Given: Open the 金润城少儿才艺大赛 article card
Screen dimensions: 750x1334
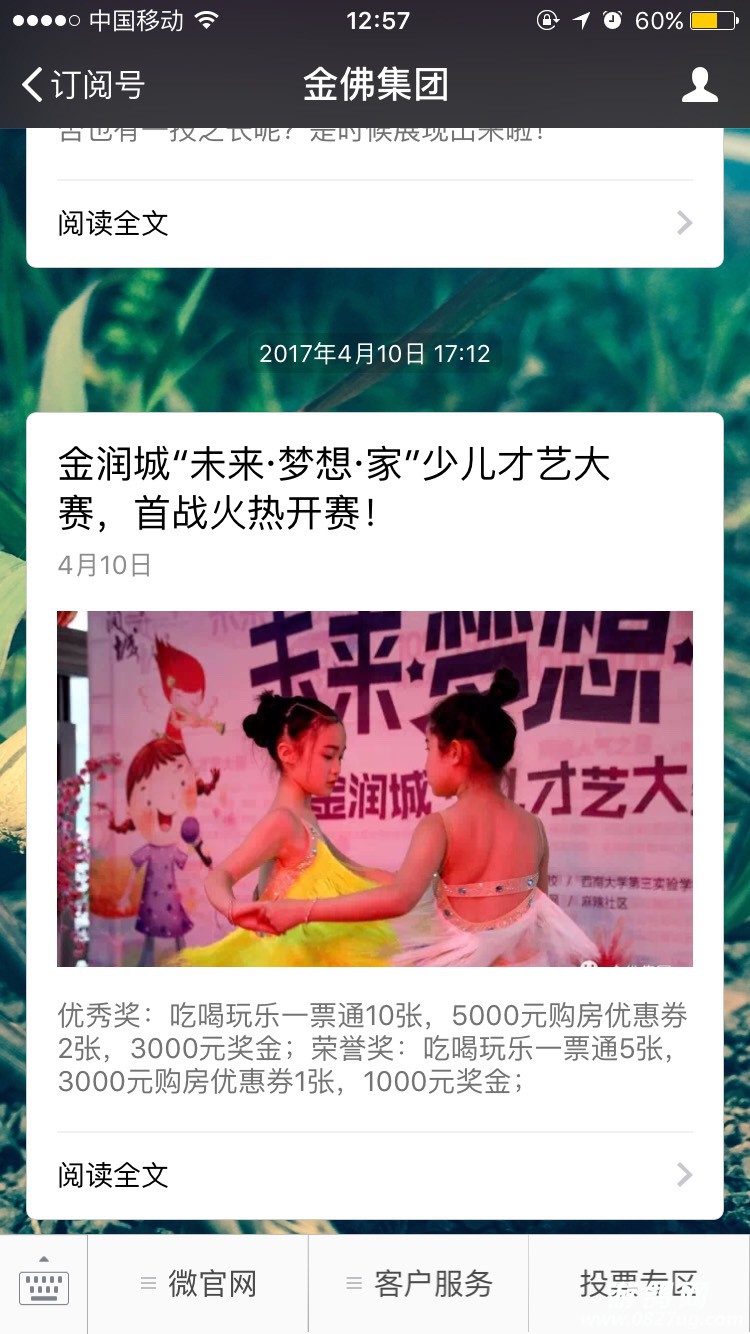Looking at the screenshot, I should coord(374,490).
